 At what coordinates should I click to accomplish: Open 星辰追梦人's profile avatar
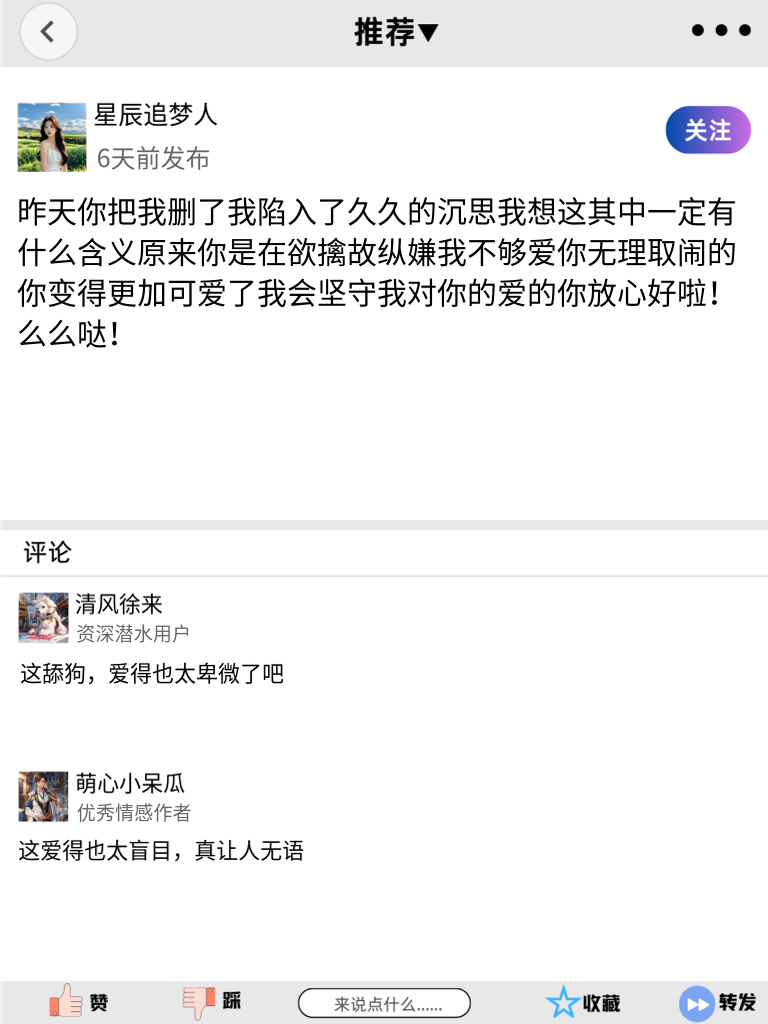[50, 133]
